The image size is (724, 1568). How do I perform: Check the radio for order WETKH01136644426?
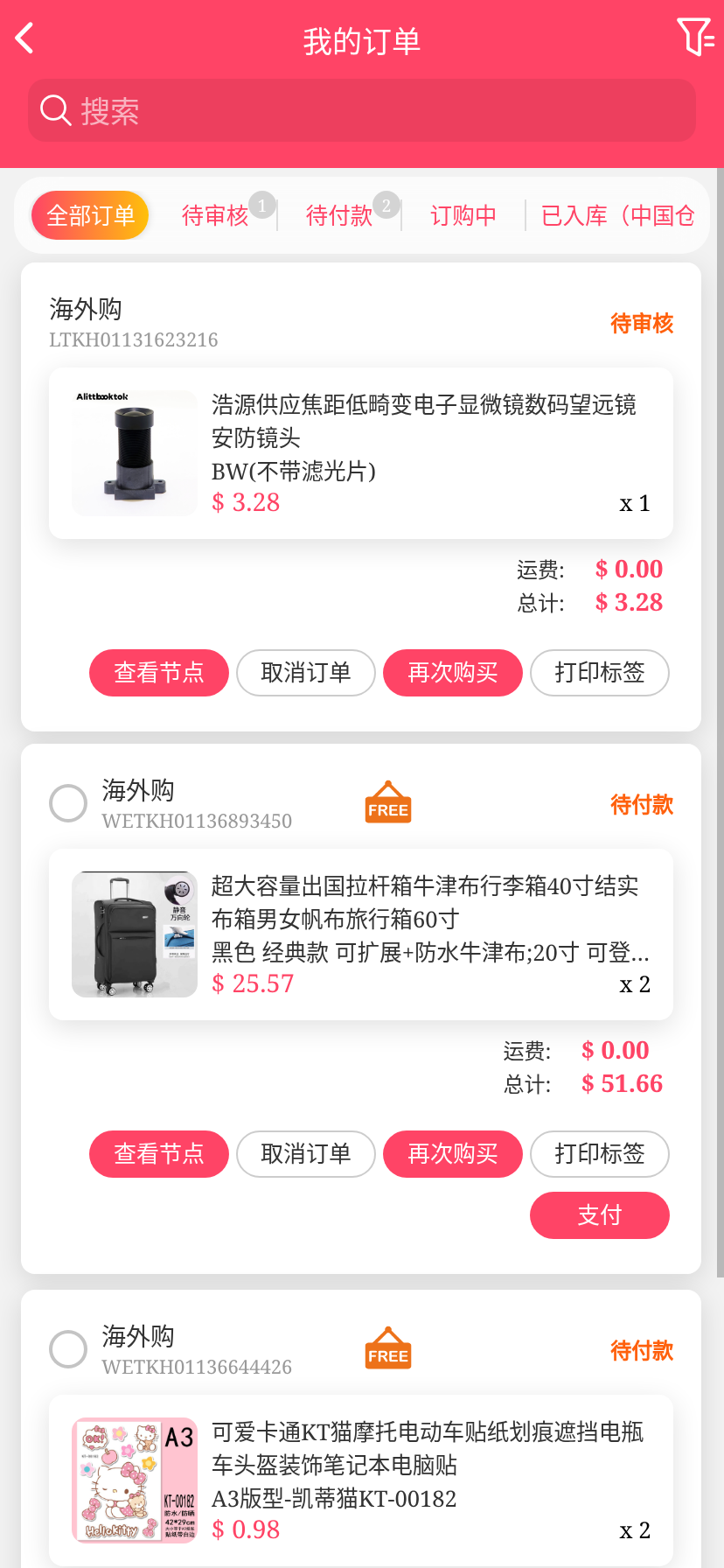coord(68,1349)
